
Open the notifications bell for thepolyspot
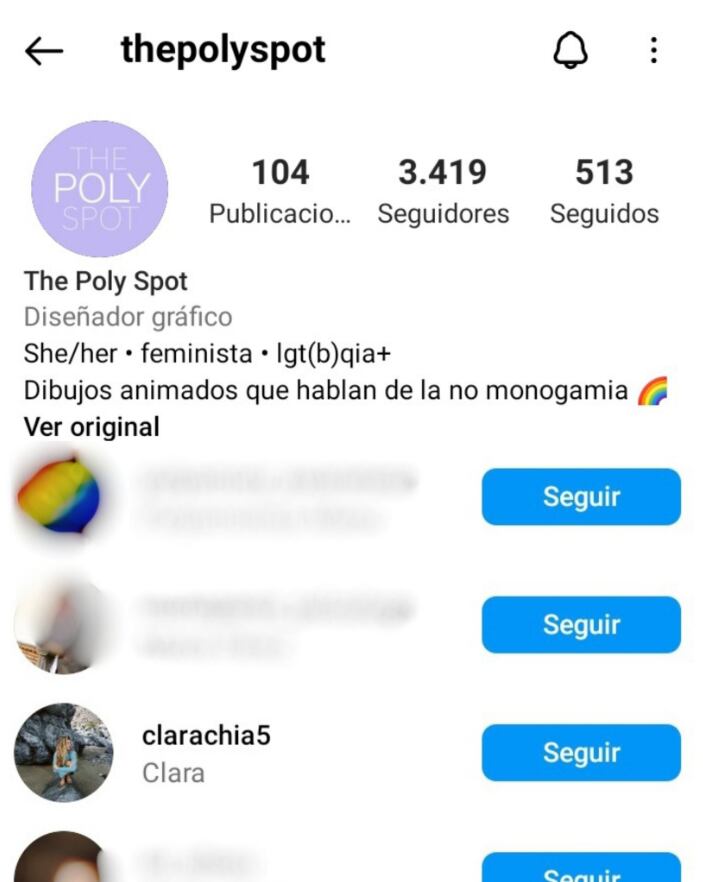[570, 51]
